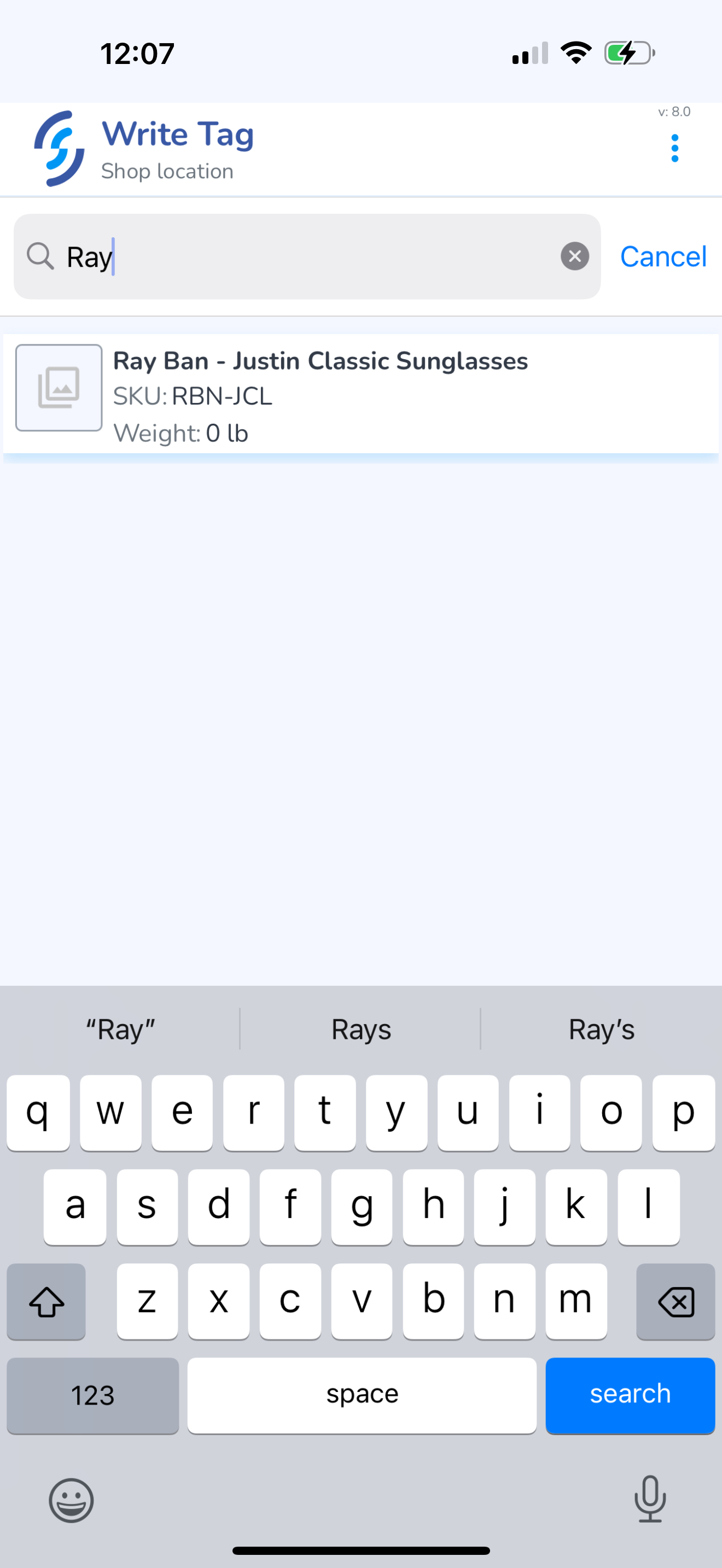The height and width of the screenshot is (1568, 722).
Task: Tap the keyboard backspace key
Action: coord(676,1301)
